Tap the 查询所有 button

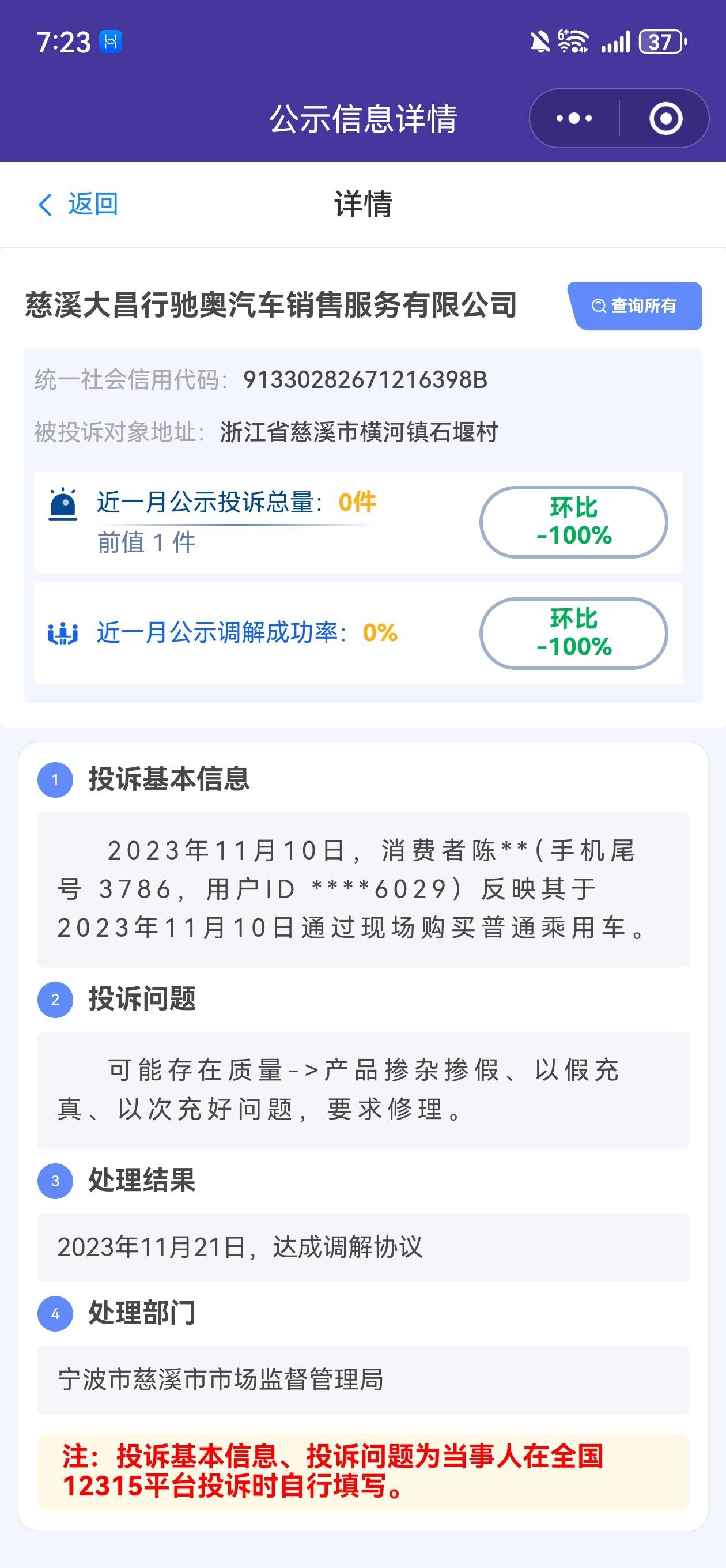pos(635,306)
